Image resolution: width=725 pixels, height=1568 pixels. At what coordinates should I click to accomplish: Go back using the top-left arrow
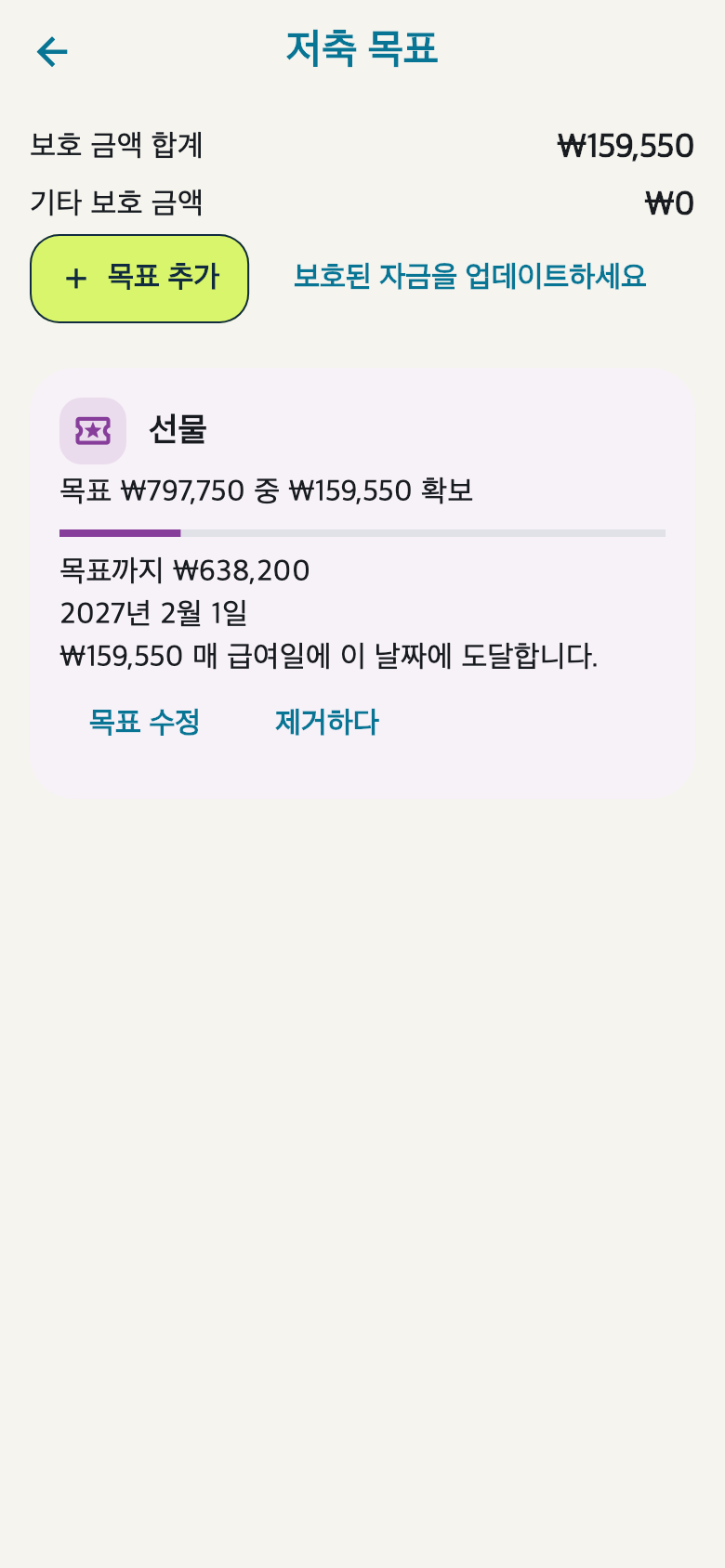52,52
